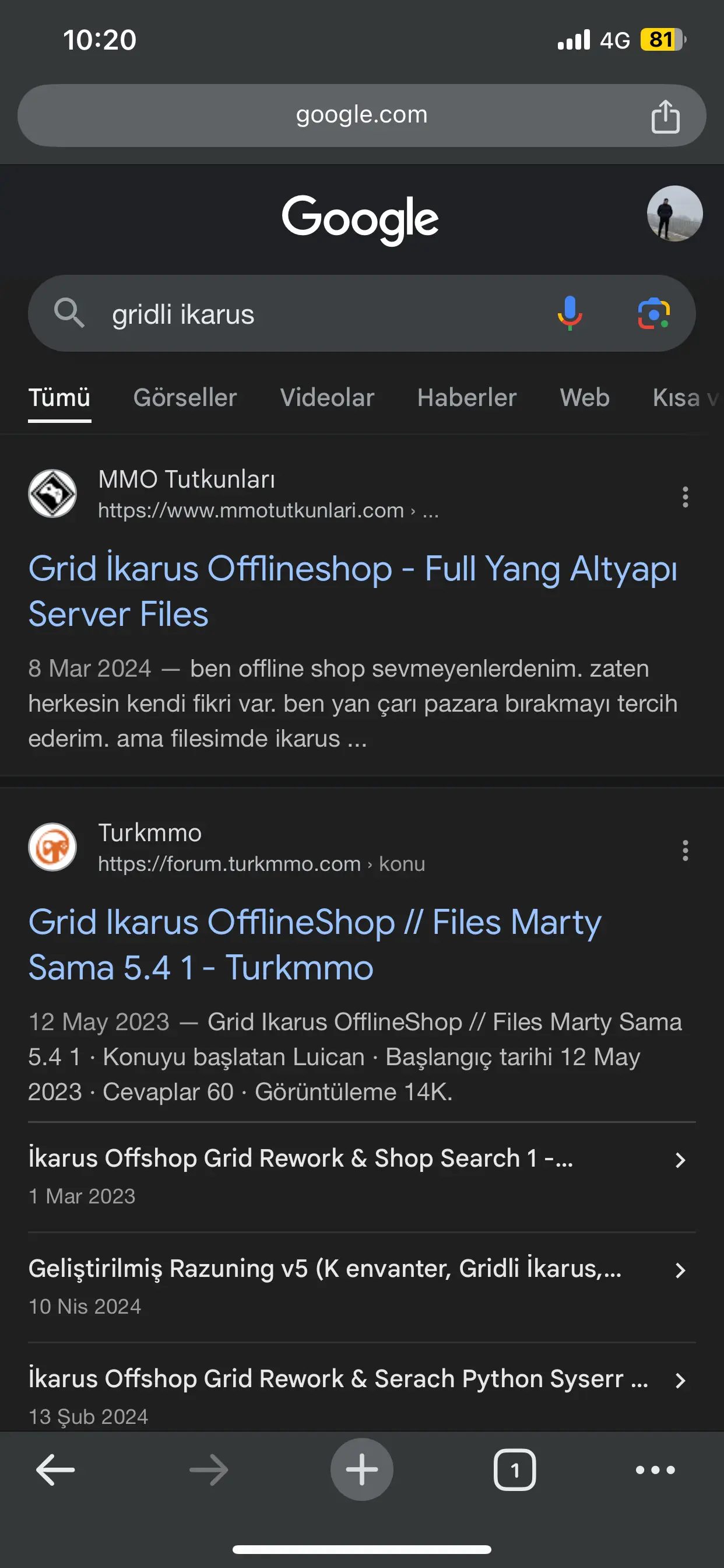Image resolution: width=724 pixels, height=1568 pixels.
Task: Tap the google.com address bar
Action: click(x=361, y=115)
